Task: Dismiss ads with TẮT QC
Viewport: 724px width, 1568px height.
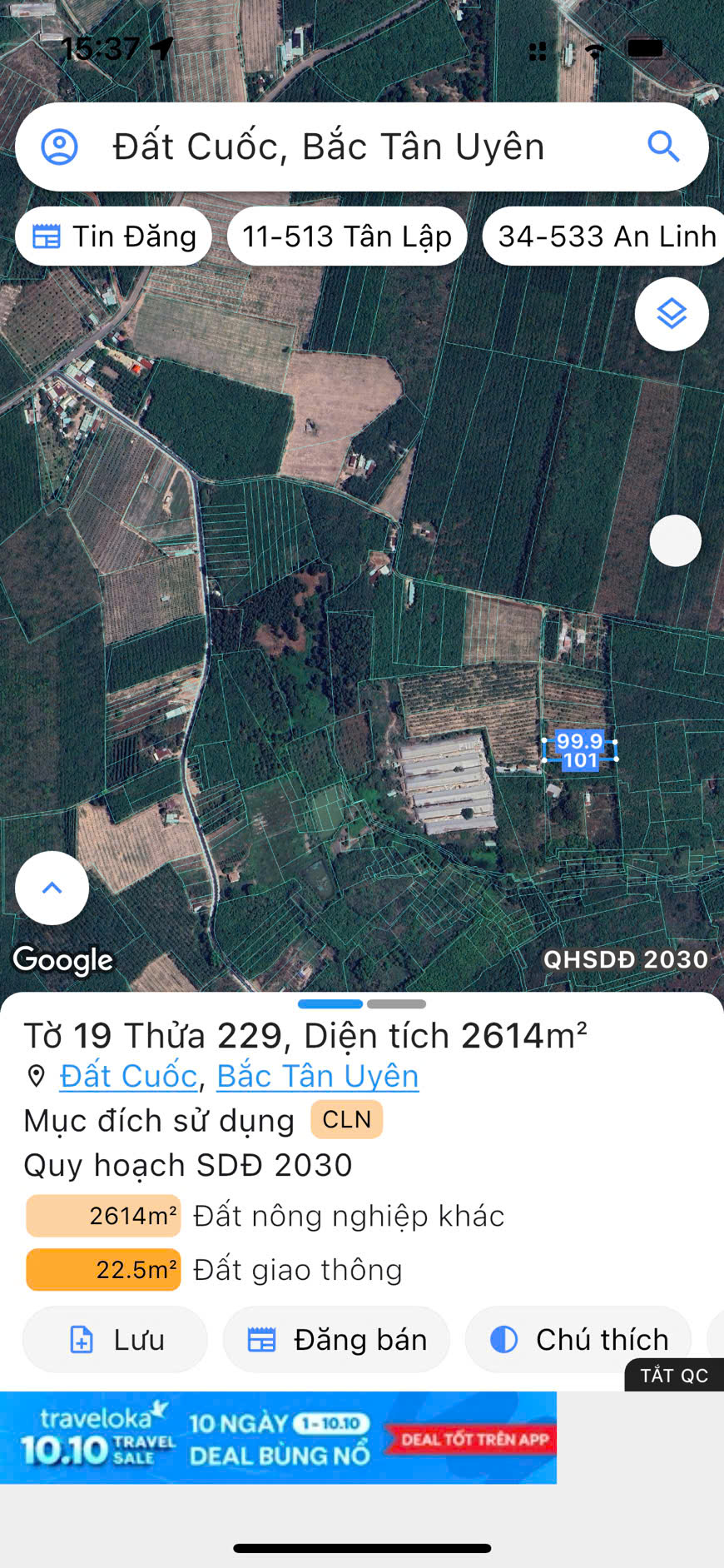Action: click(674, 1375)
